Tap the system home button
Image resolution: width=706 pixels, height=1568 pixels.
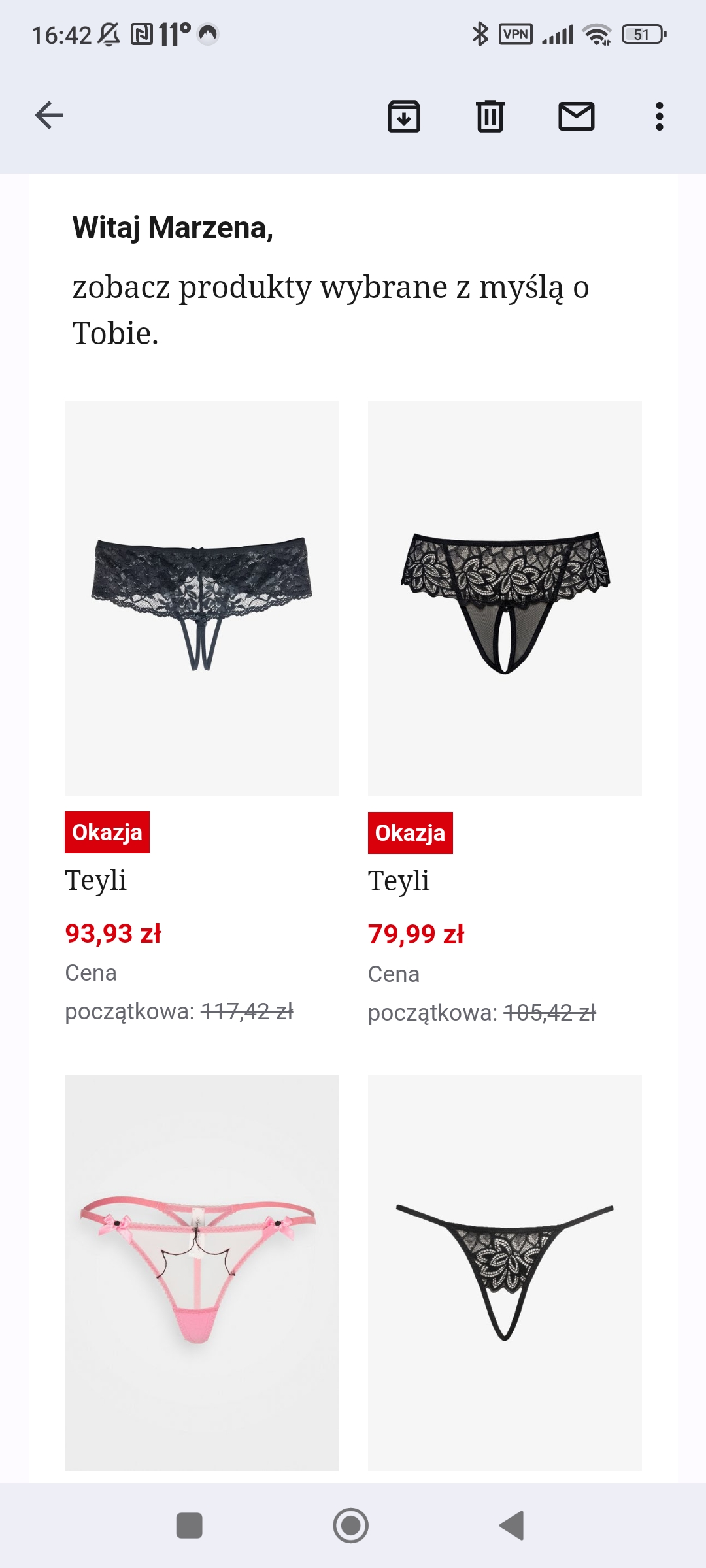point(351,1526)
